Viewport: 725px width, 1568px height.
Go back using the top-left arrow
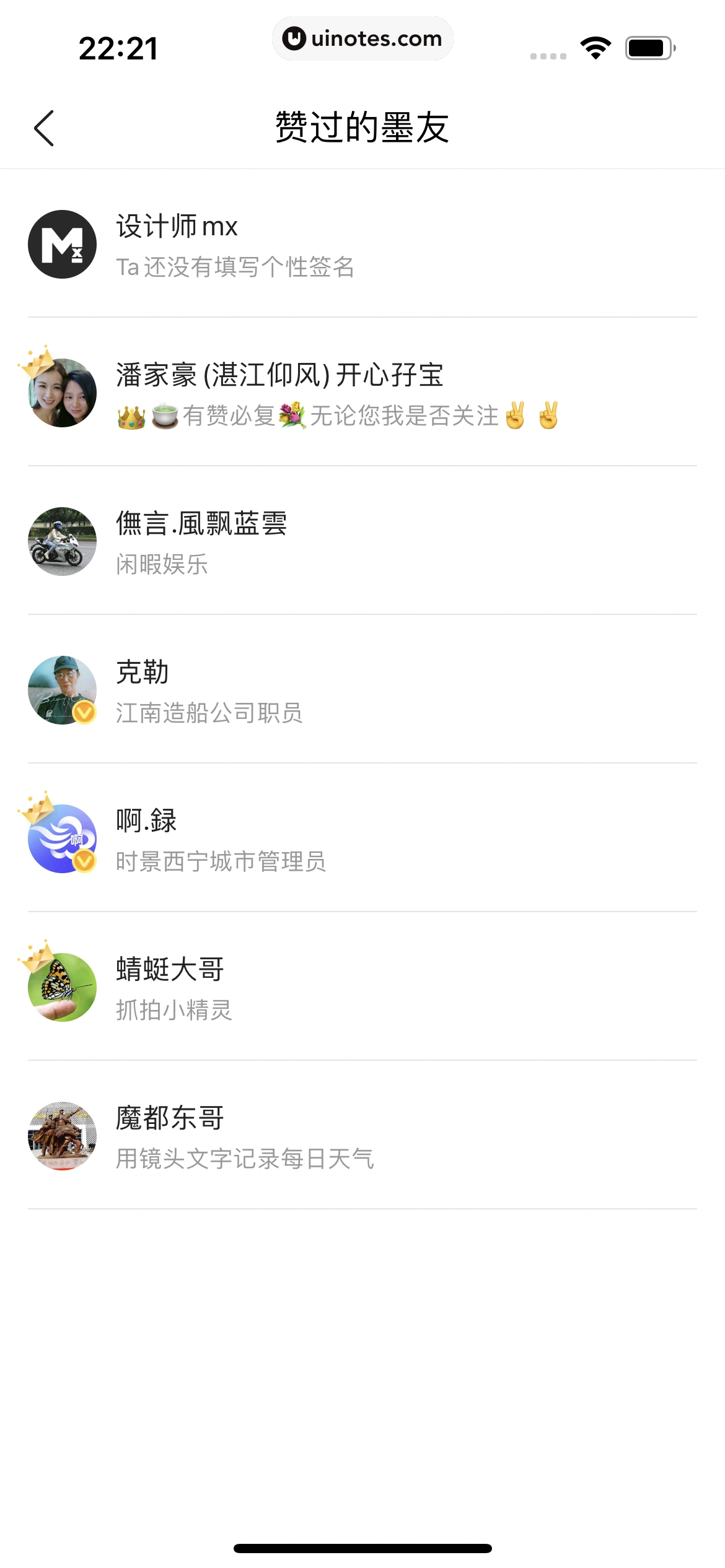[44, 128]
